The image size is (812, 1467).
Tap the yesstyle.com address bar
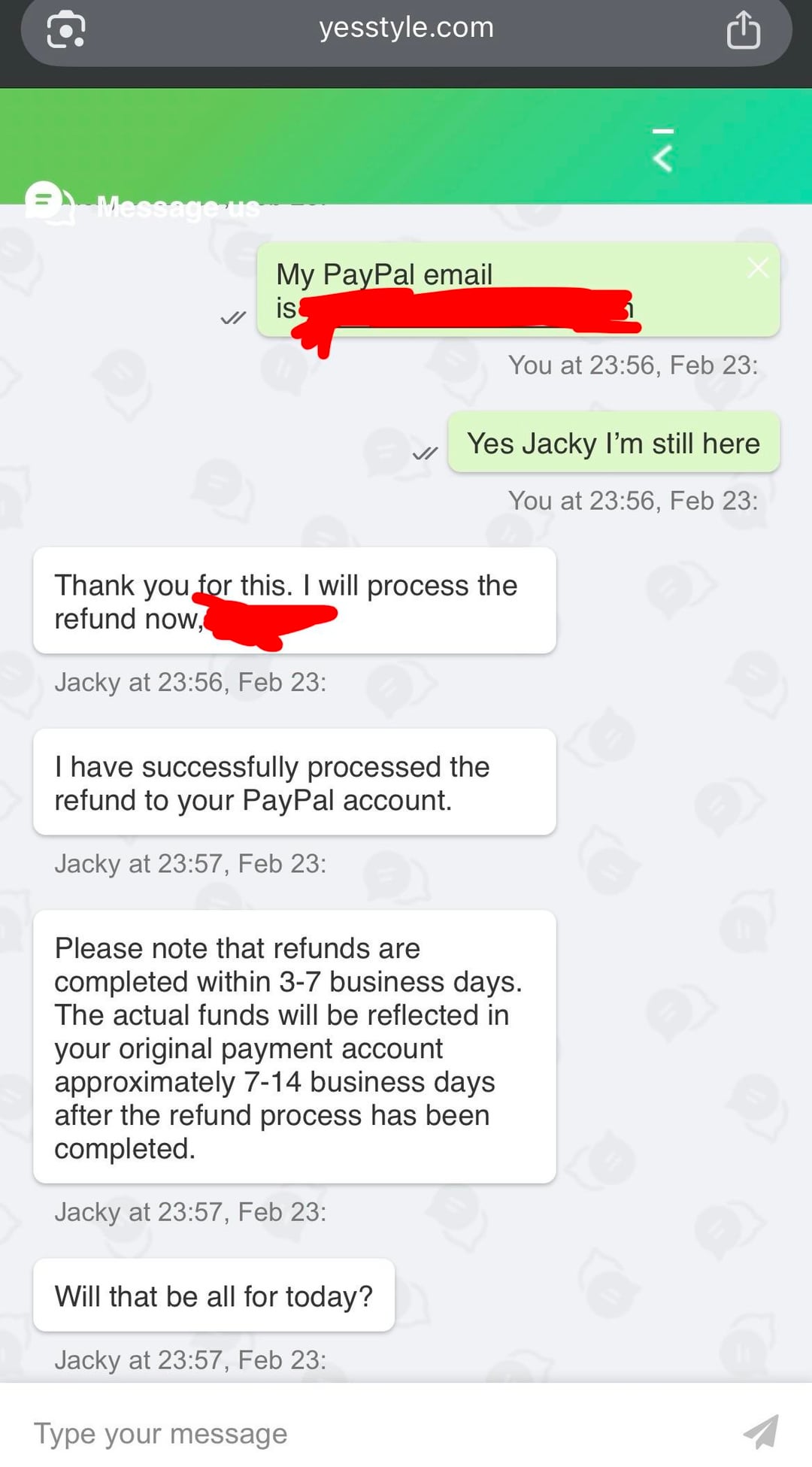click(x=406, y=29)
